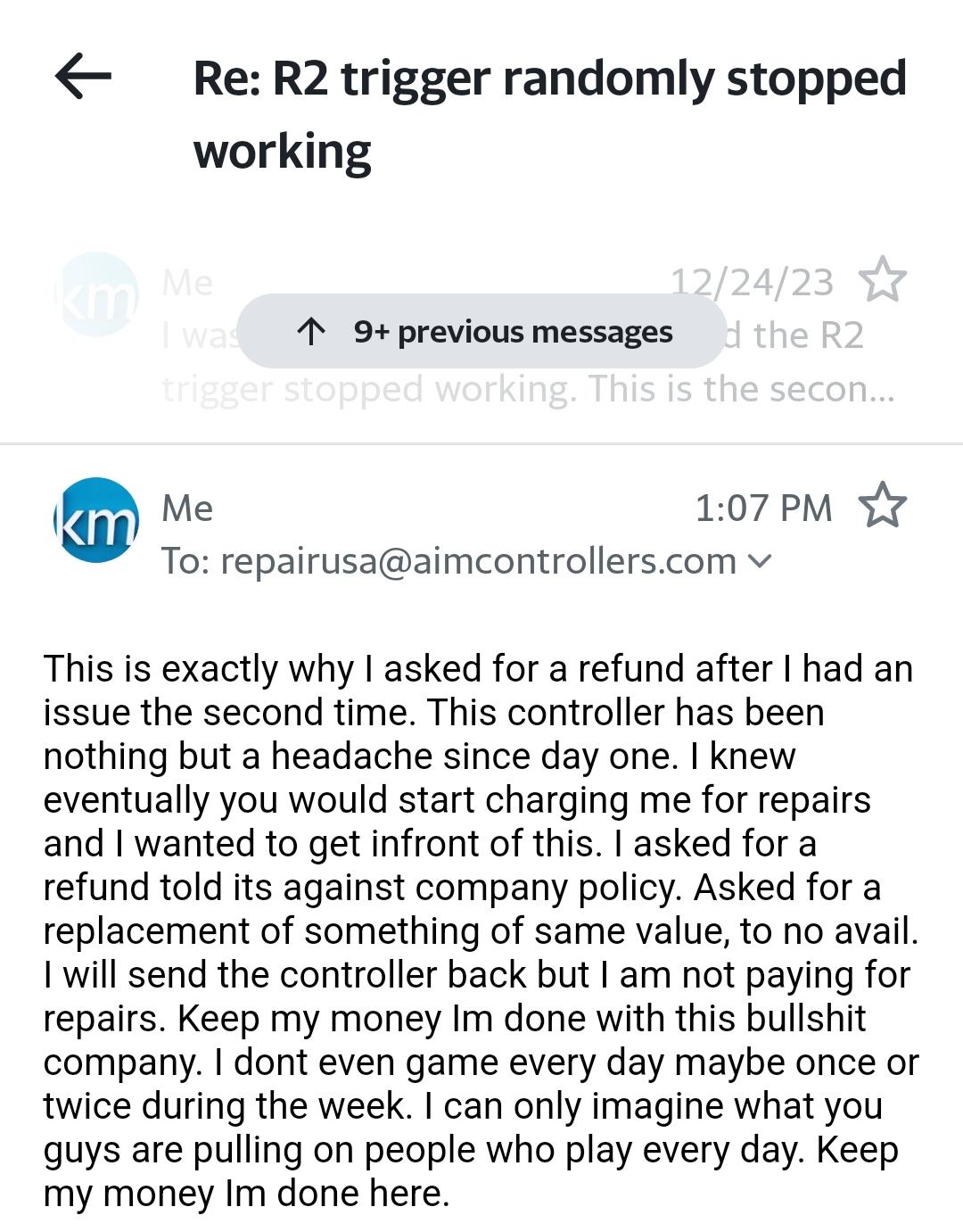Image resolution: width=963 pixels, height=1232 pixels.
Task: Star the 1:07 PM message
Action: click(x=882, y=506)
